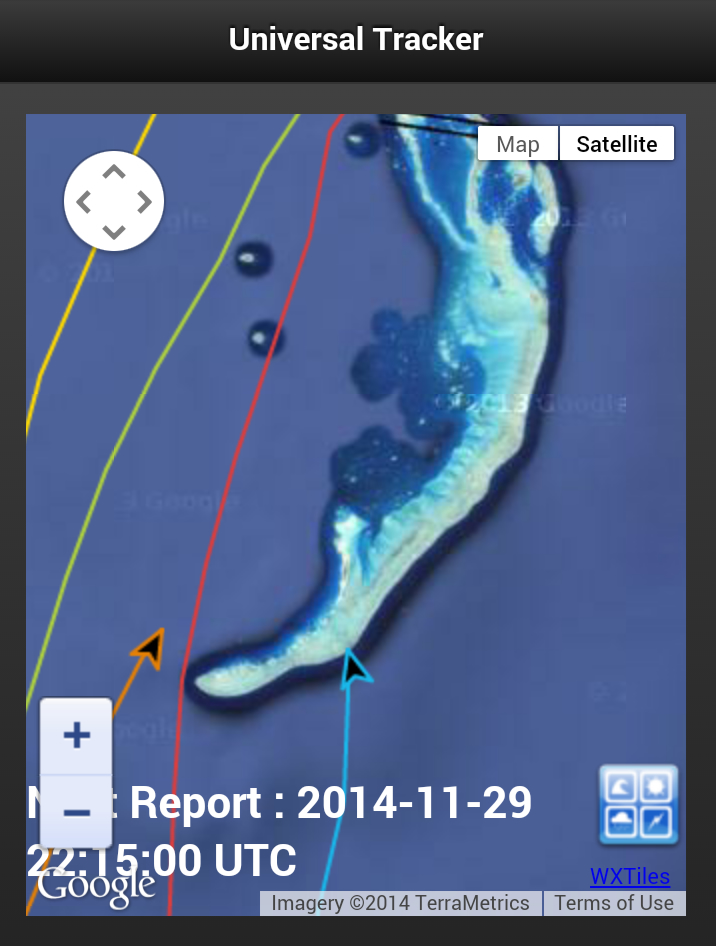Zoom out with the minus button
The height and width of the screenshot is (946, 716).
(76, 811)
